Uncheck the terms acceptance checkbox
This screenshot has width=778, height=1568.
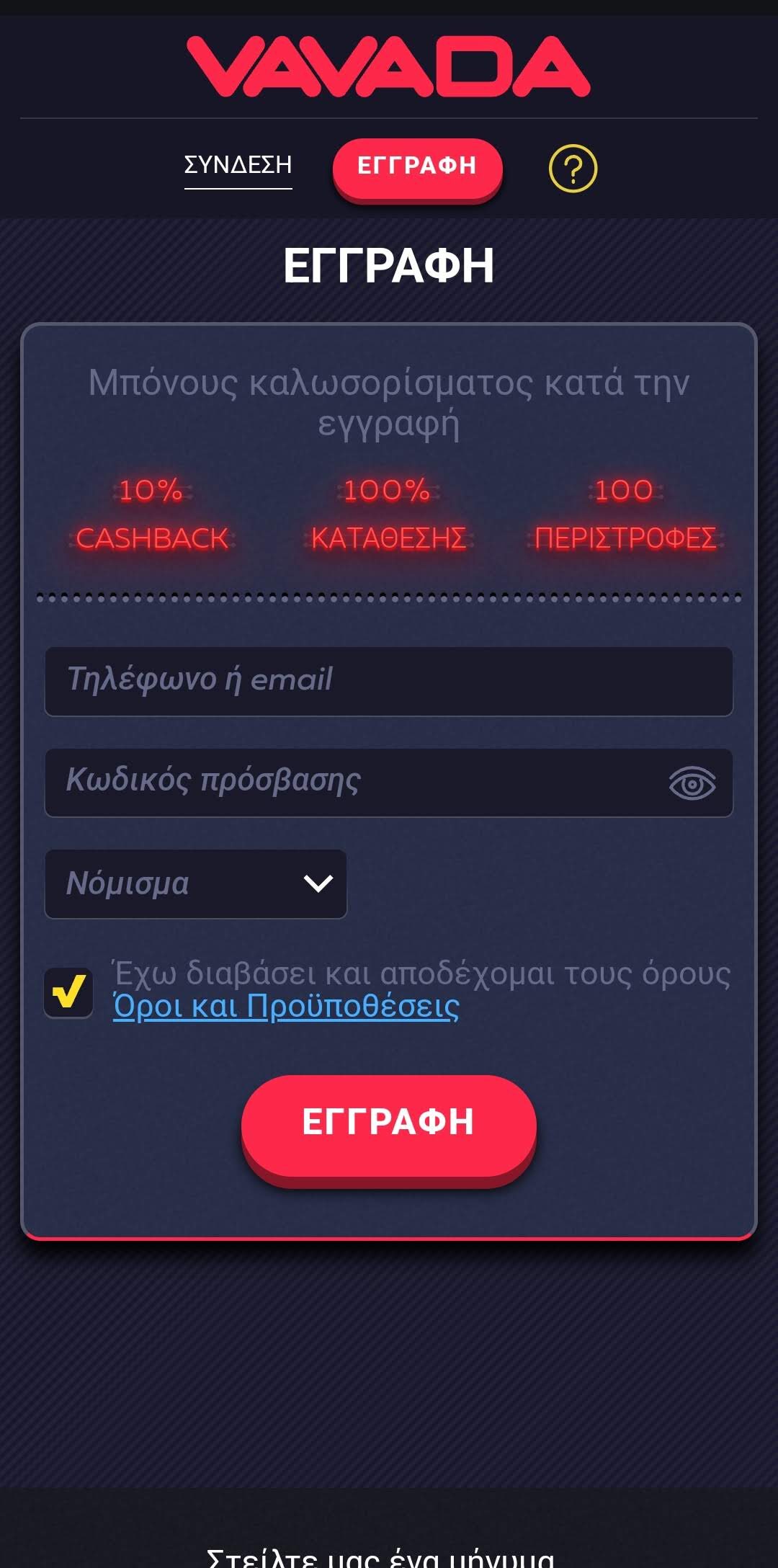tap(68, 992)
